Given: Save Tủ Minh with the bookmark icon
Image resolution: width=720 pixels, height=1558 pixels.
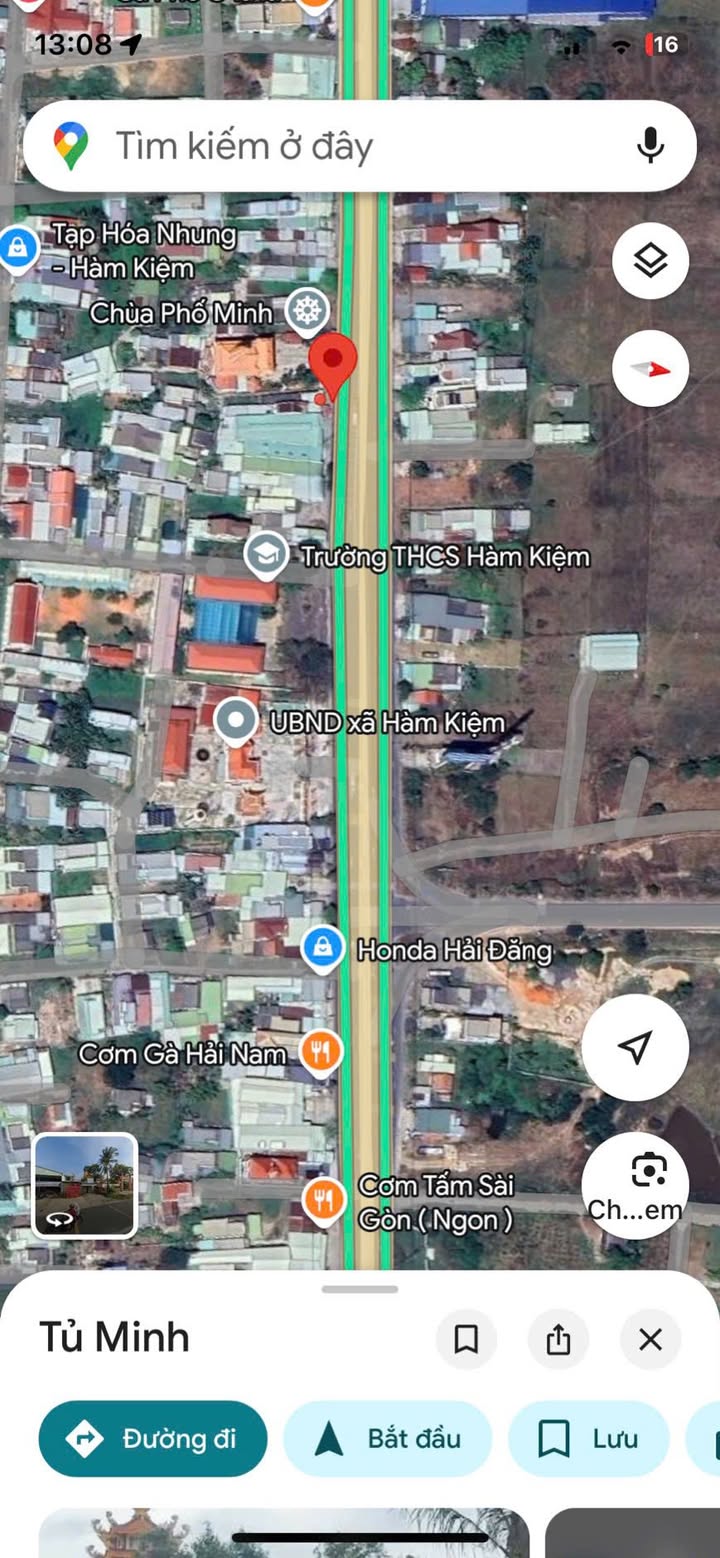Looking at the screenshot, I should pyautogui.click(x=466, y=1339).
